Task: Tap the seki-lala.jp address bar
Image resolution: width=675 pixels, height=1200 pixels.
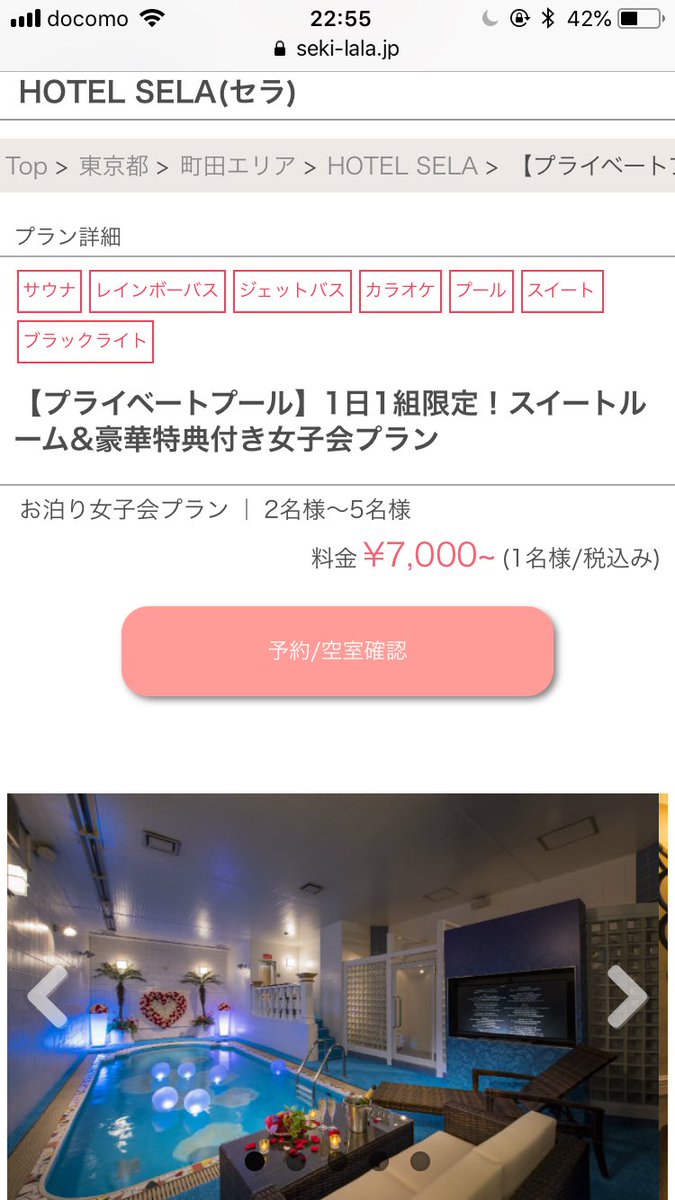Action: [x=338, y=49]
